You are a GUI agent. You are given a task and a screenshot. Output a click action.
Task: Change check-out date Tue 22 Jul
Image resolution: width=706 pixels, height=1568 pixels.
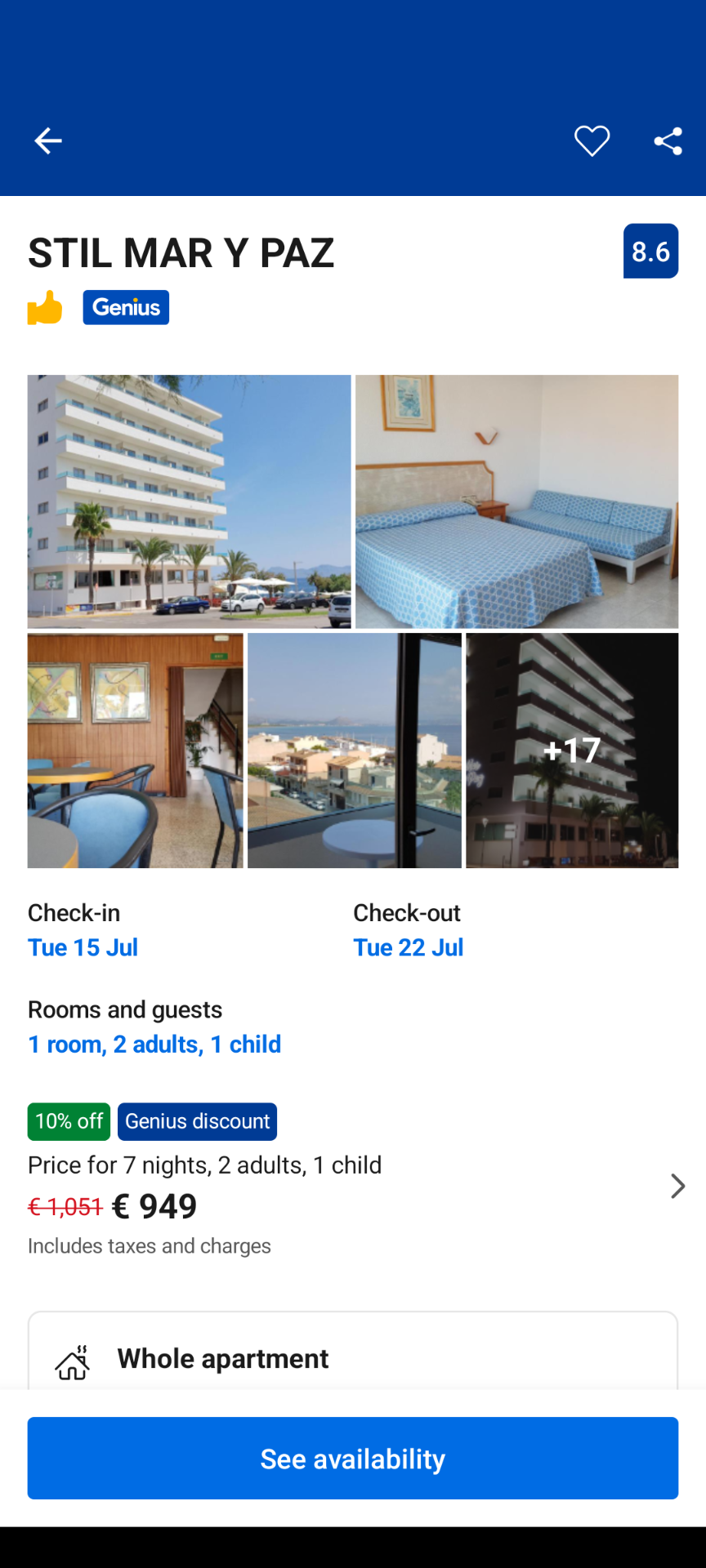[409, 947]
